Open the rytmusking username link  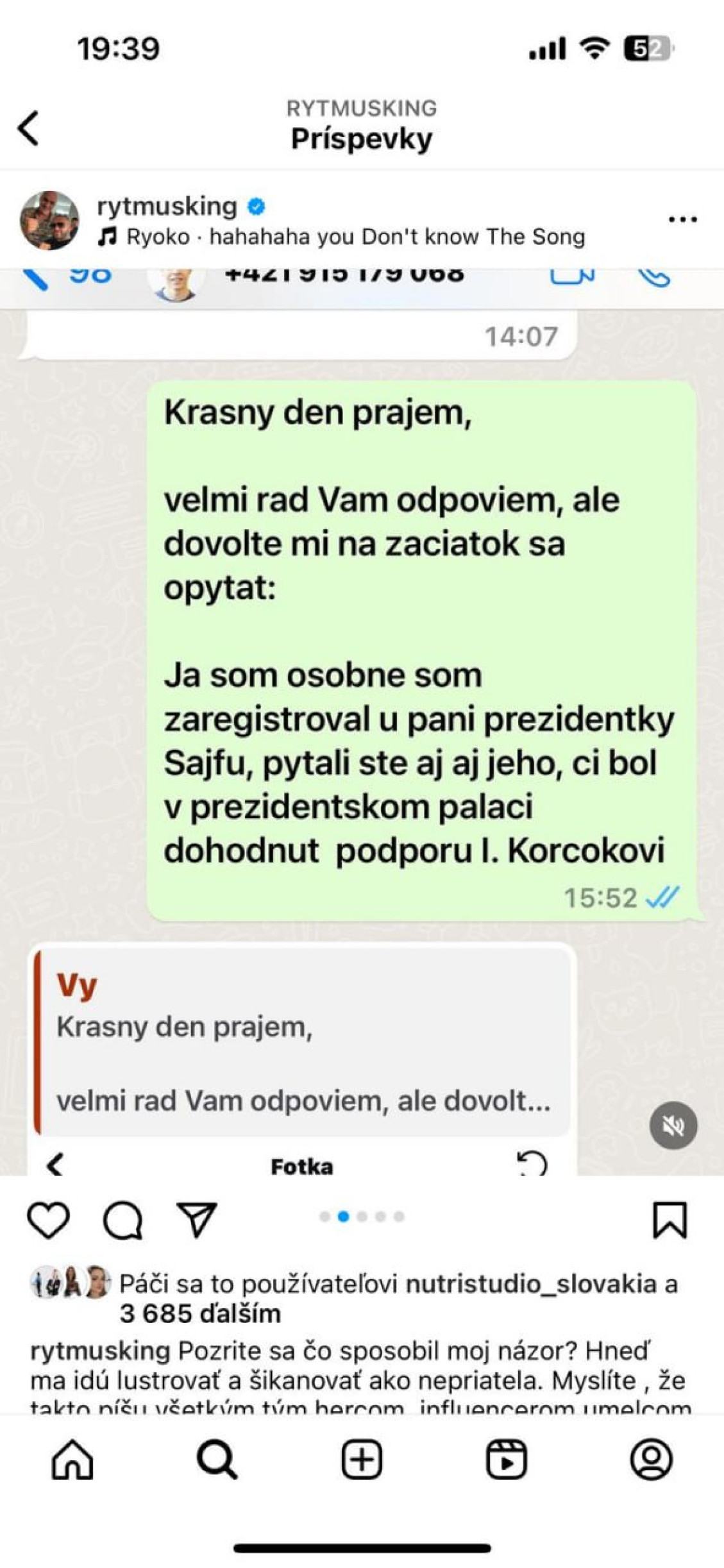point(167,207)
